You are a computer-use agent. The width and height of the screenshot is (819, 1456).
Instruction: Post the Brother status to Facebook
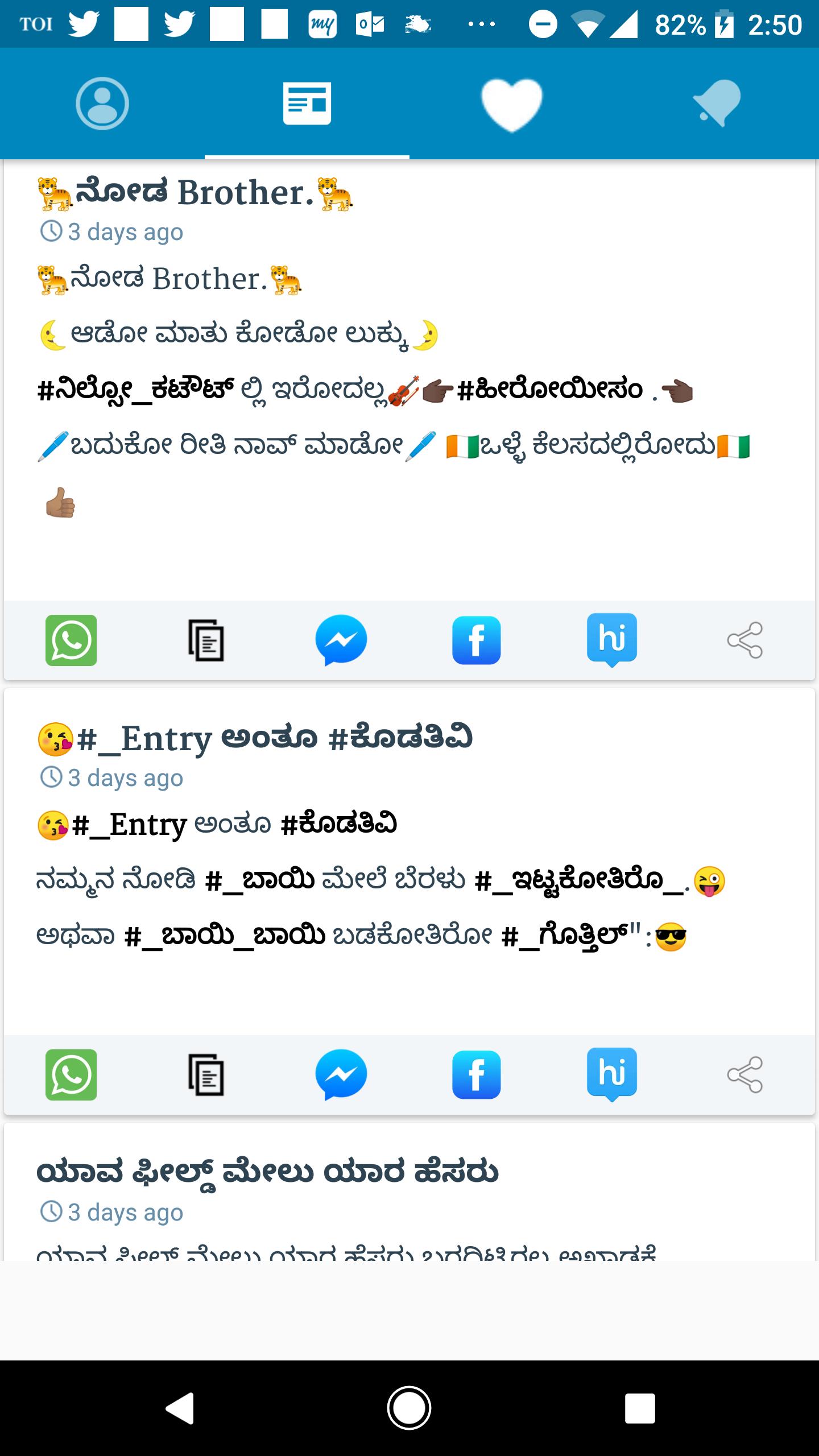click(x=477, y=640)
